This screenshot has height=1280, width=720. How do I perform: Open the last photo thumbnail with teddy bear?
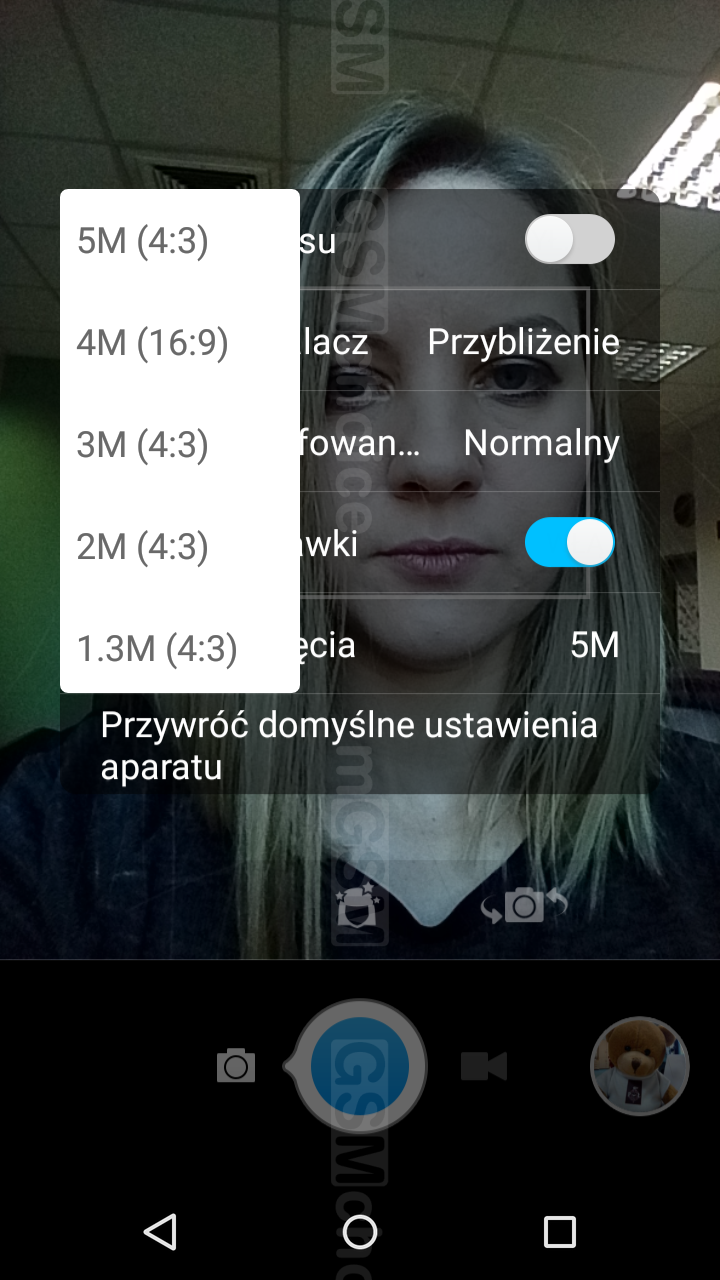coord(640,1066)
